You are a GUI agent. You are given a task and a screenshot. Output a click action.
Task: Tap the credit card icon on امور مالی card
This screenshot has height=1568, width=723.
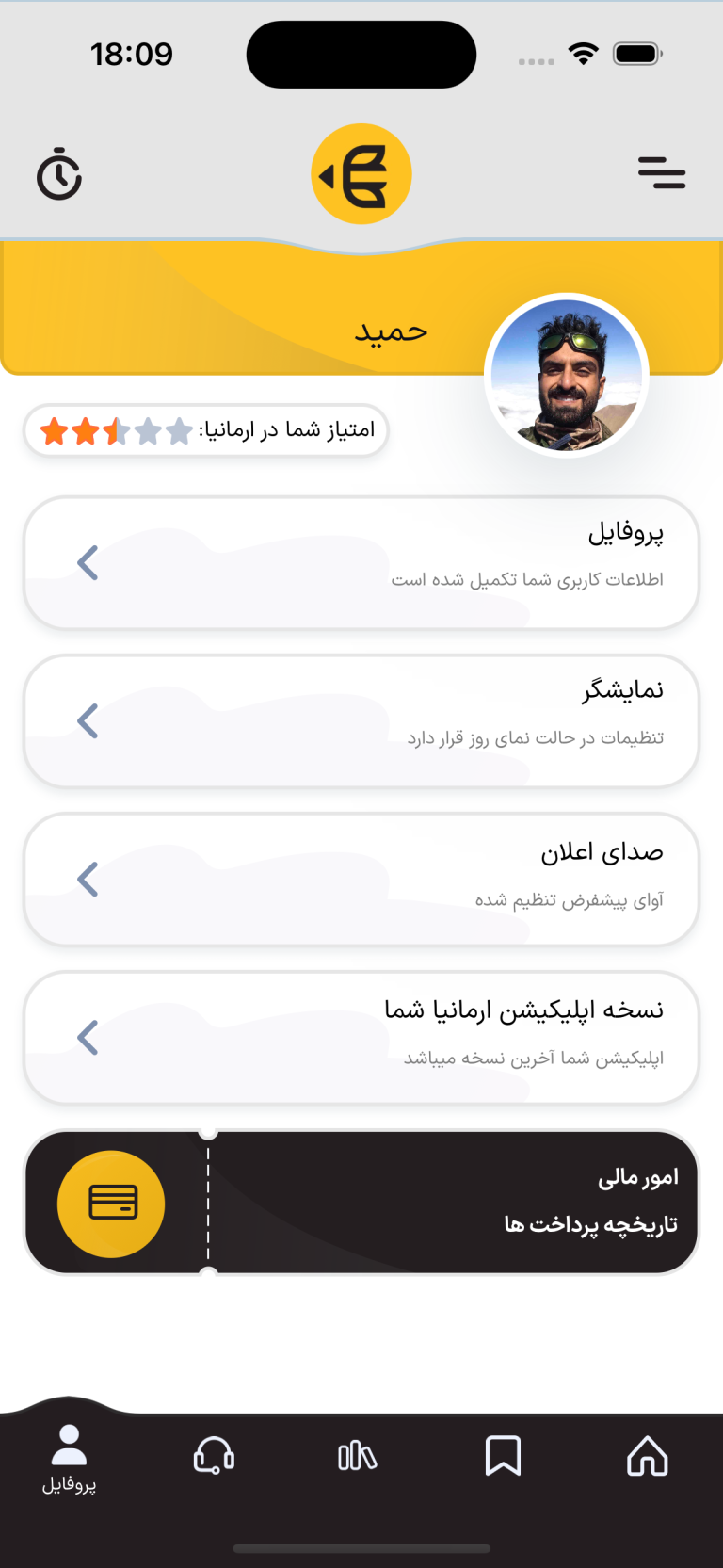110,1204
